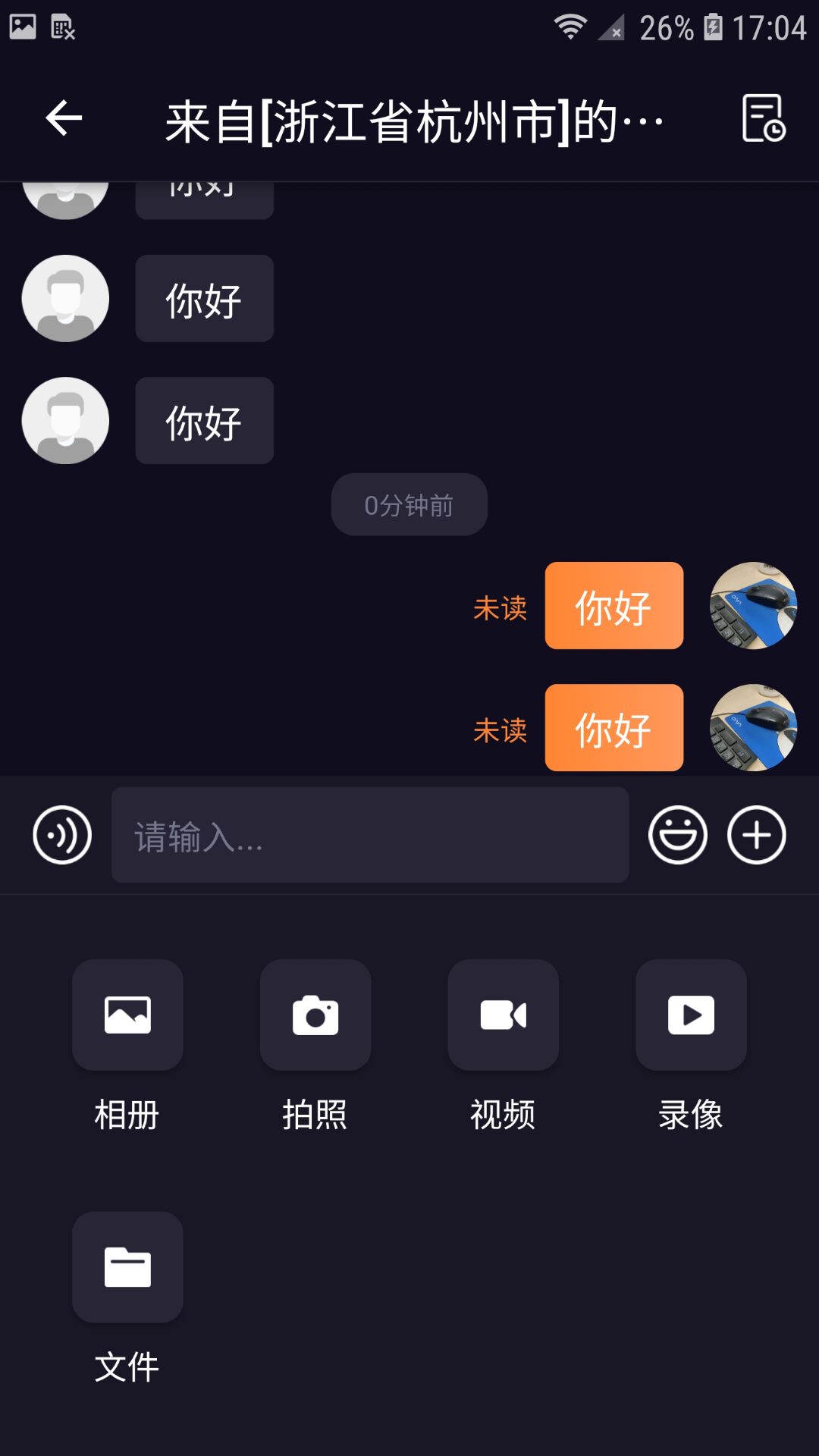Tap the 请输入 message input field
819x1456 pixels.
tap(370, 834)
